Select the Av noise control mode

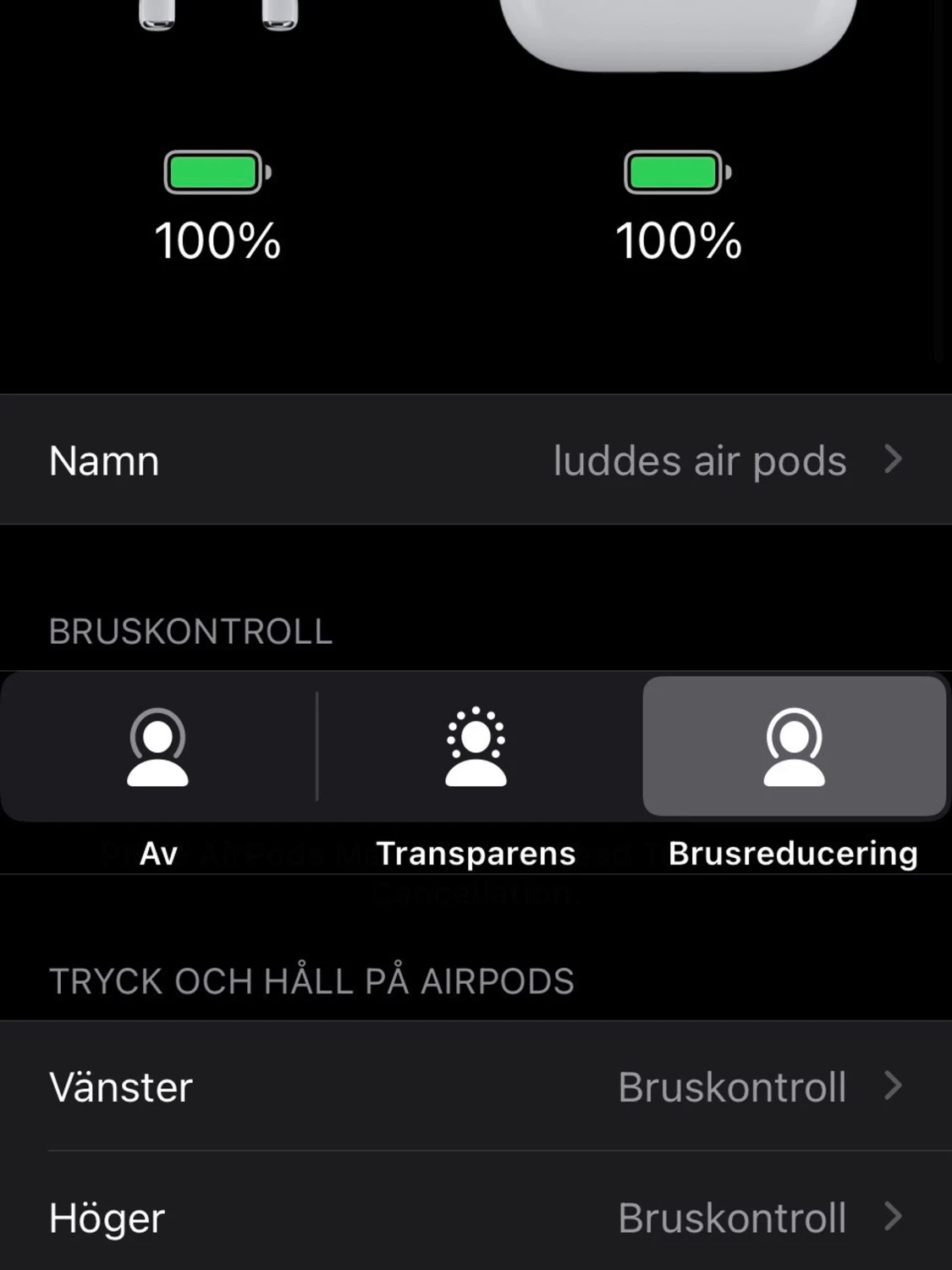(158, 748)
